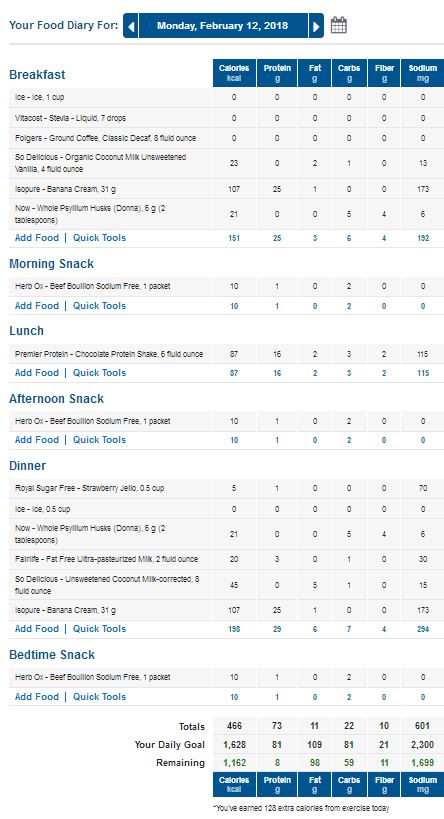Add Food to Dinner
This screenshot has height=819, width=444.
[37, 628]
